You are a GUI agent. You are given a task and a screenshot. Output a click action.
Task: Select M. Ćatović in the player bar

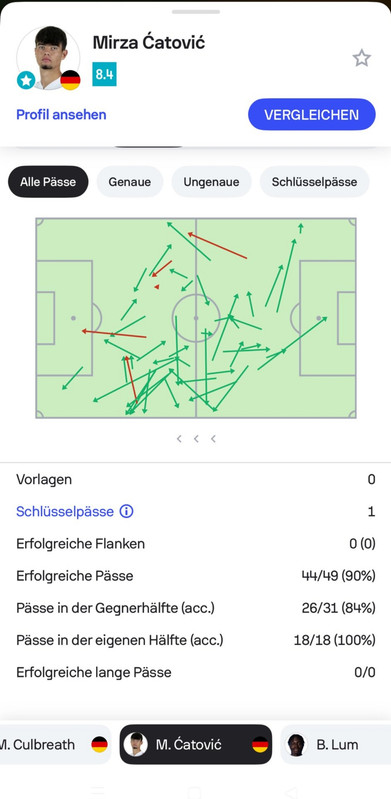pos(196,744)
